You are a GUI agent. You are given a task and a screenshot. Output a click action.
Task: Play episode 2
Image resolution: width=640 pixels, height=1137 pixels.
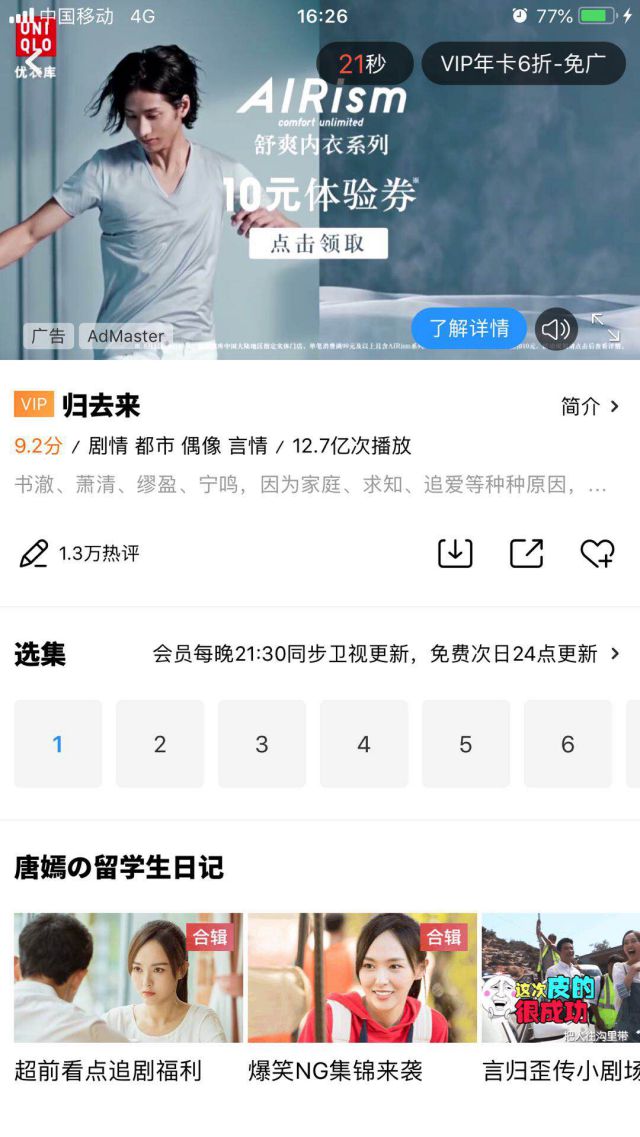[x=160, y=744]
